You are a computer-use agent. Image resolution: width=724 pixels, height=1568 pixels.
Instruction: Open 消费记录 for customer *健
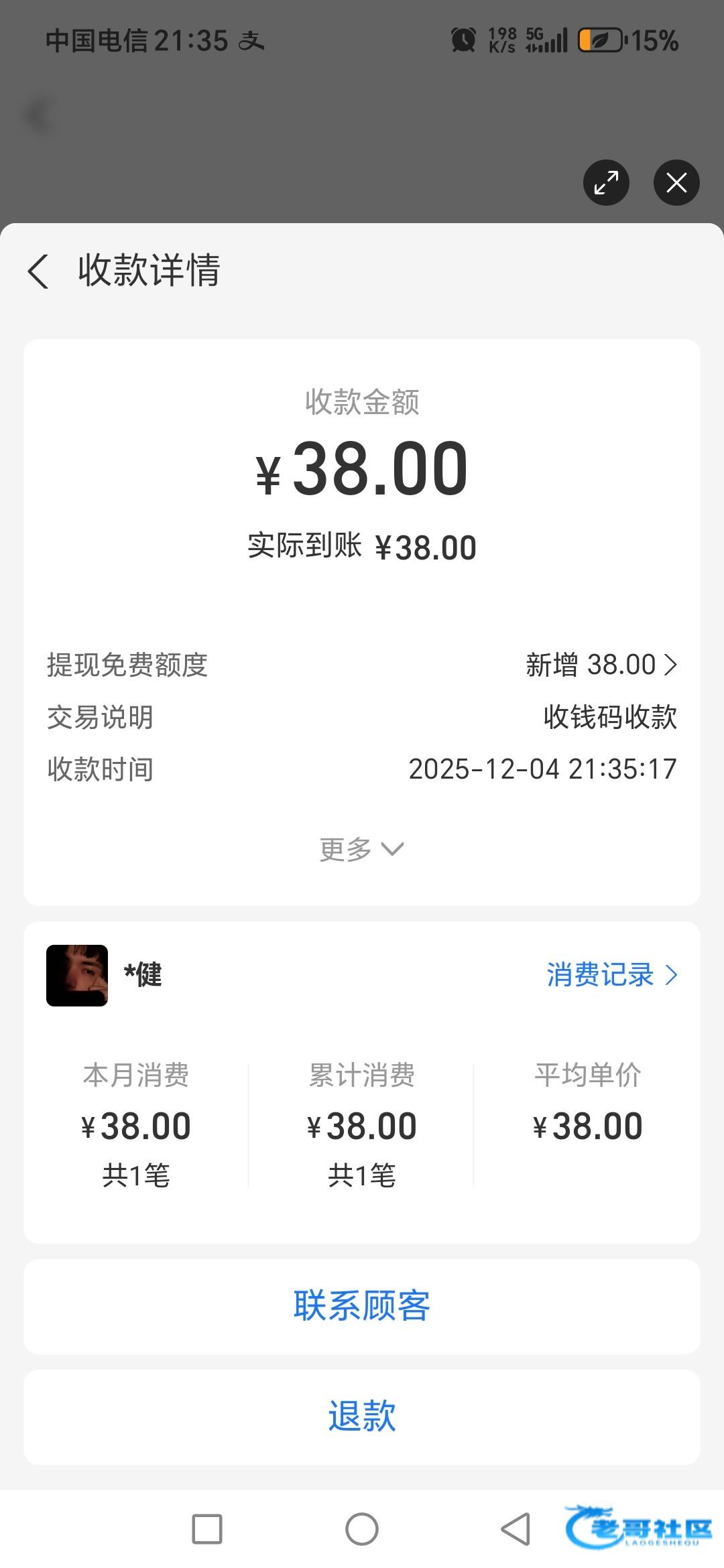click(x=612, y=975)
